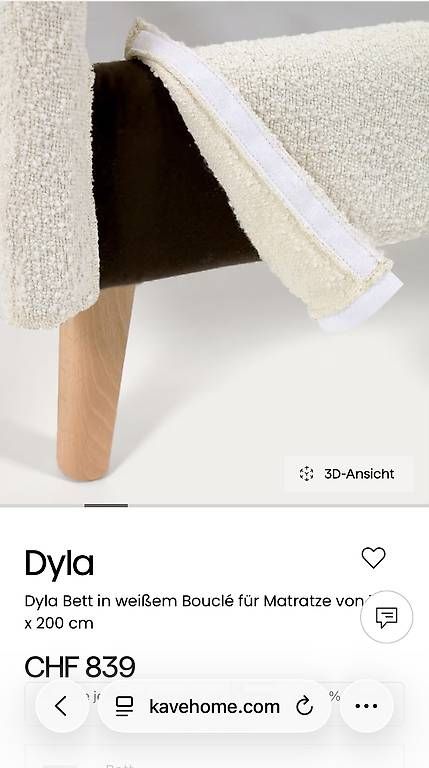
Task: Open the browser overflow menu
Action: 366,706
